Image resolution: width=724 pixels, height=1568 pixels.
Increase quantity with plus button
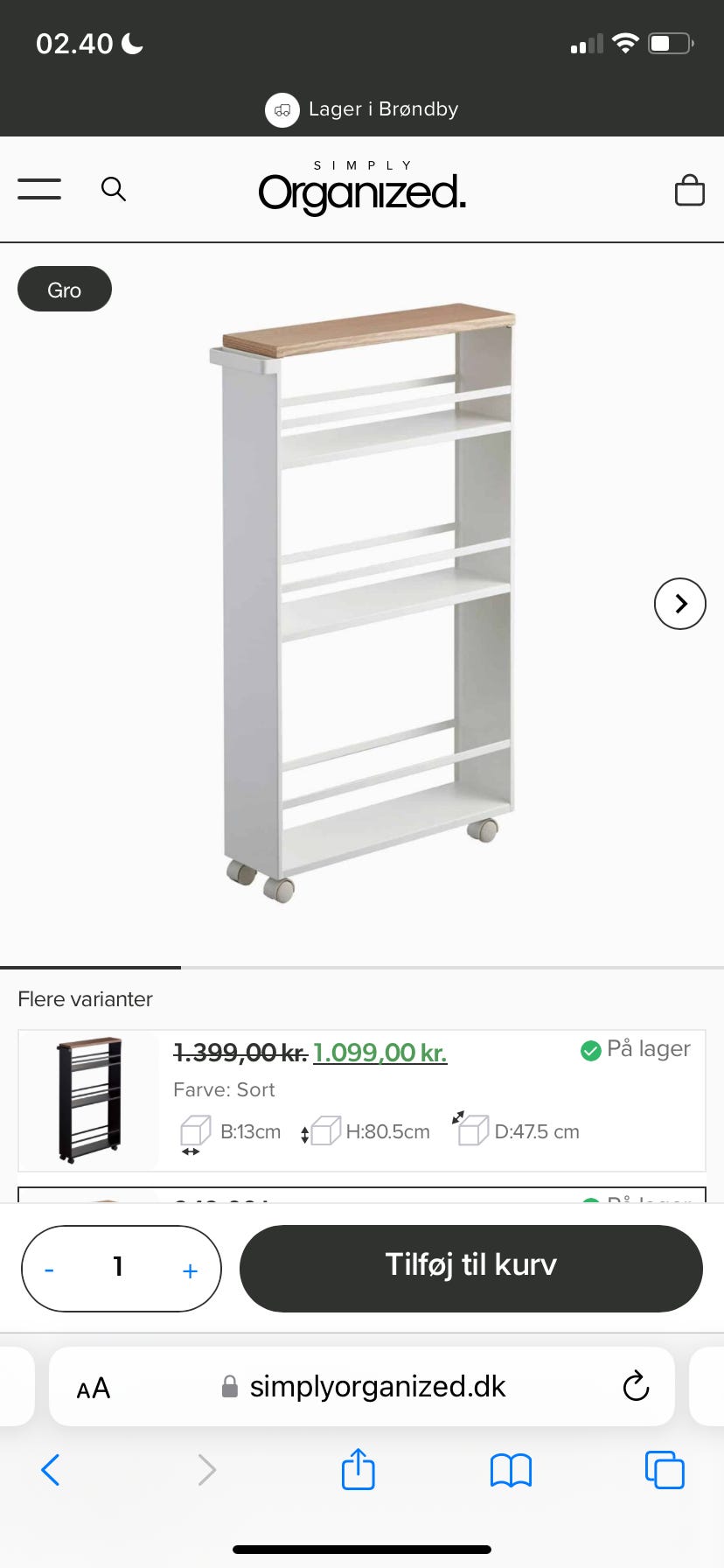coord(190,1270)
